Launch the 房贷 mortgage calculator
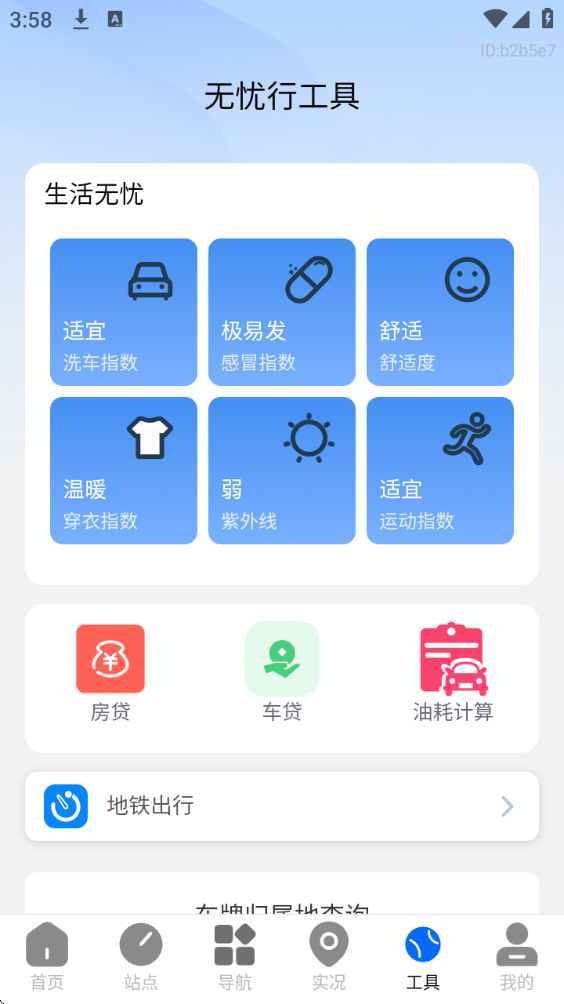This screenshot has height=1004, width=564. (x=110, y=672)
